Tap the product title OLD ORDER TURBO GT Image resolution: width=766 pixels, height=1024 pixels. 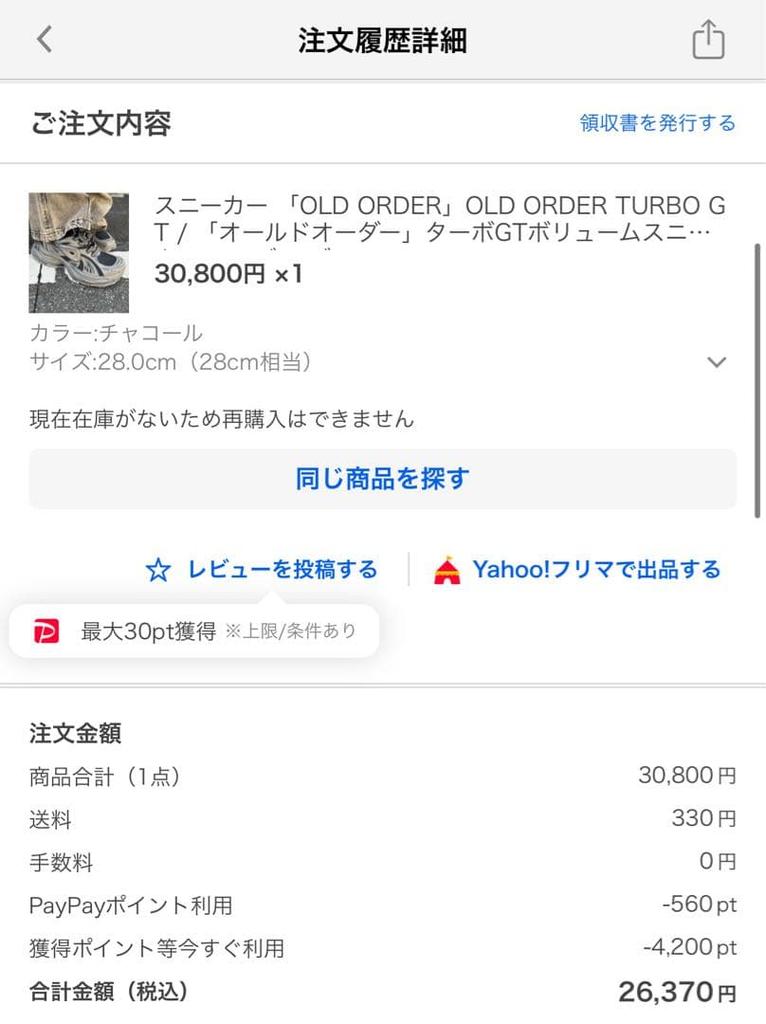coord(440,218)
